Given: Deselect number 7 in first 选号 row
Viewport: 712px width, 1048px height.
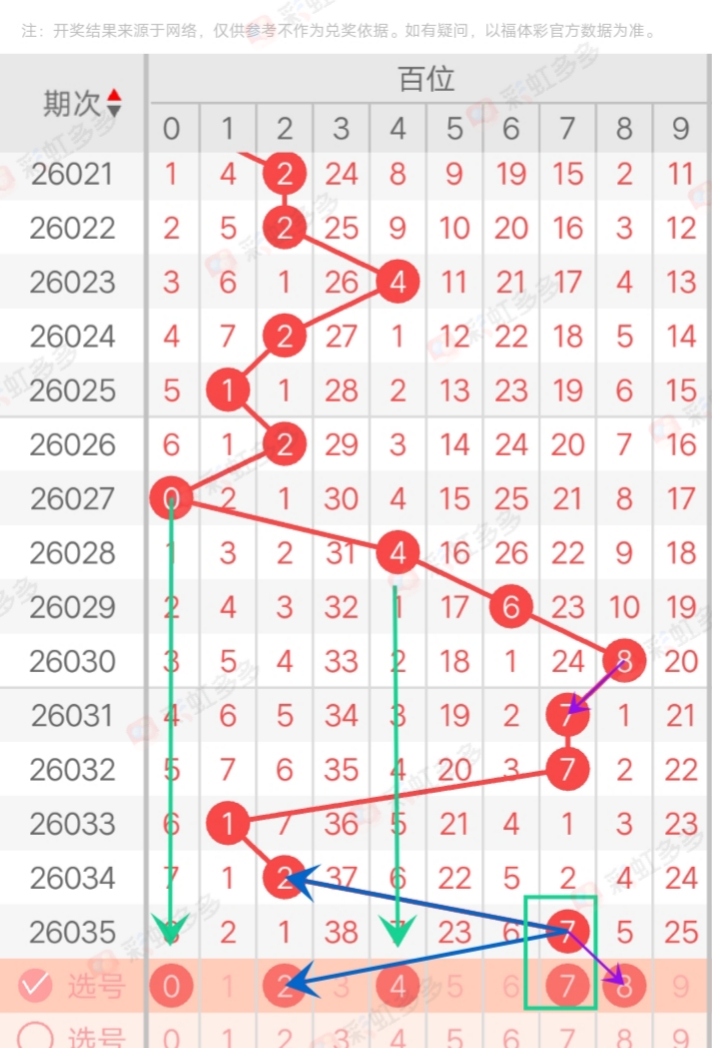Looking at the screenshot, I should (568, 987).
